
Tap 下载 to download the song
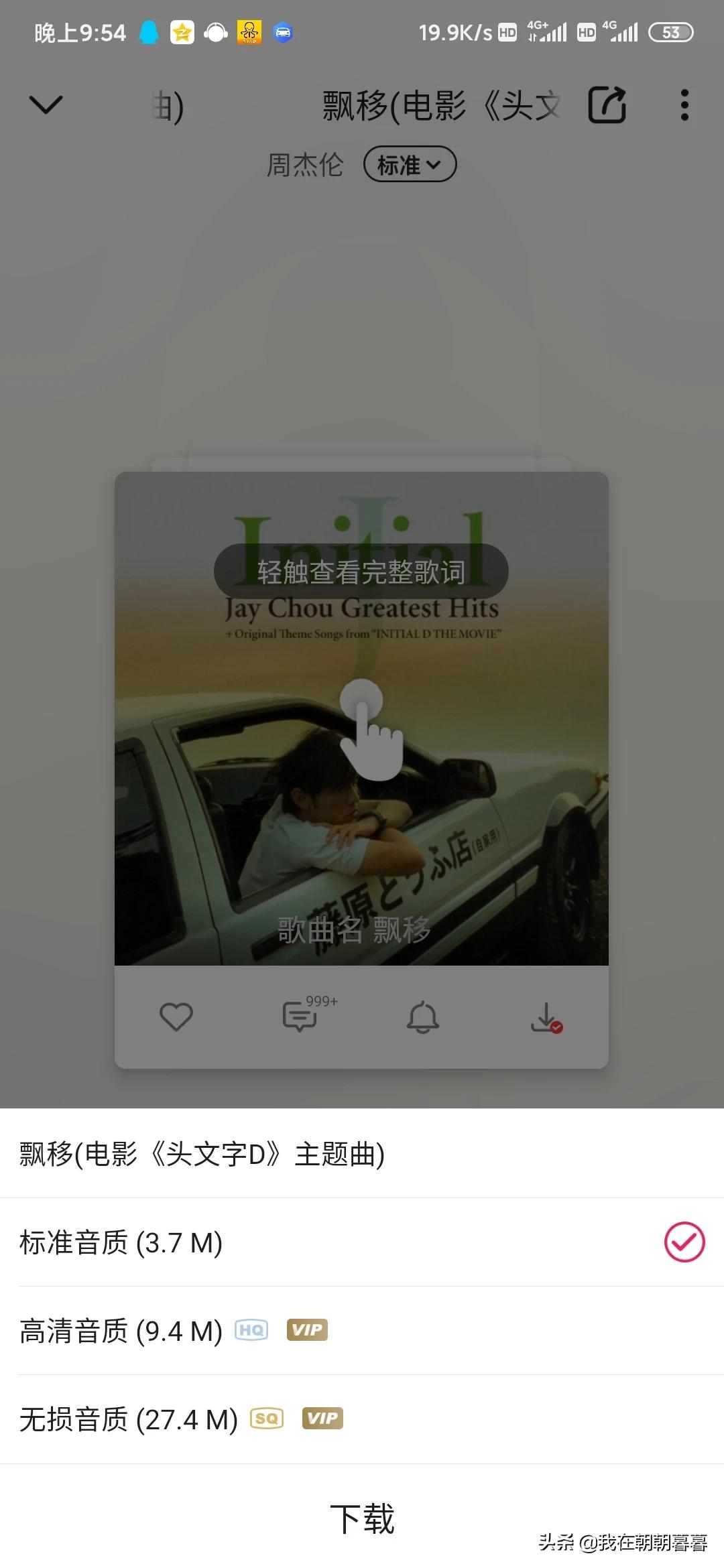click(362, 1518)
